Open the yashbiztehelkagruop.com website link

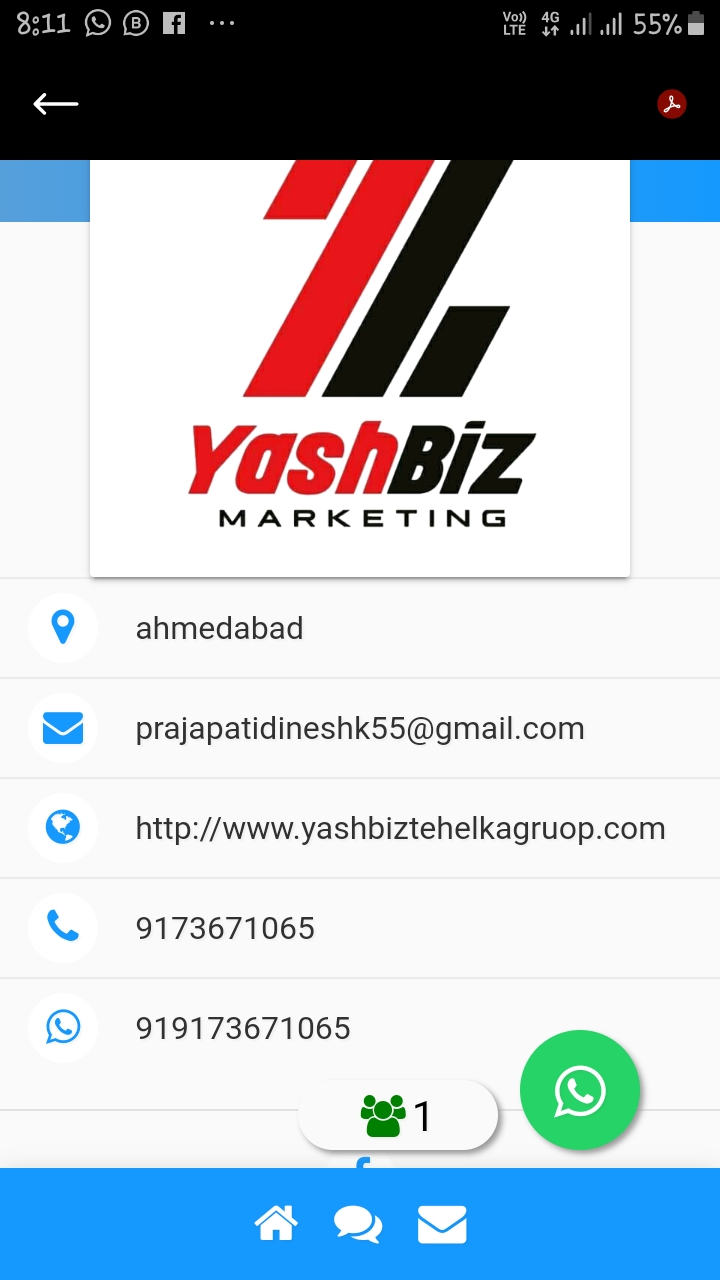click(400, 828)
